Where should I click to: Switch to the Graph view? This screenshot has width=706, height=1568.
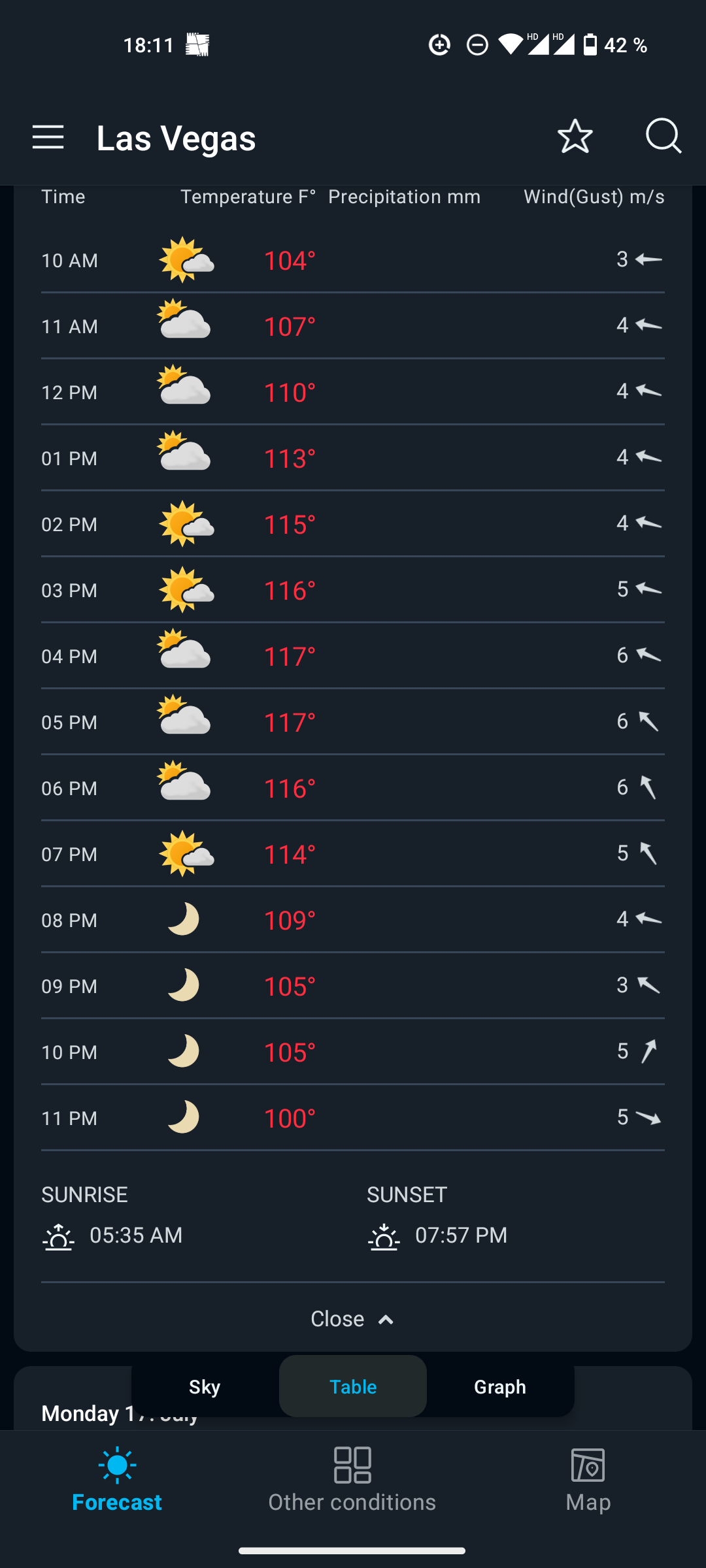pyautogui.click(x=500, y=1386)
